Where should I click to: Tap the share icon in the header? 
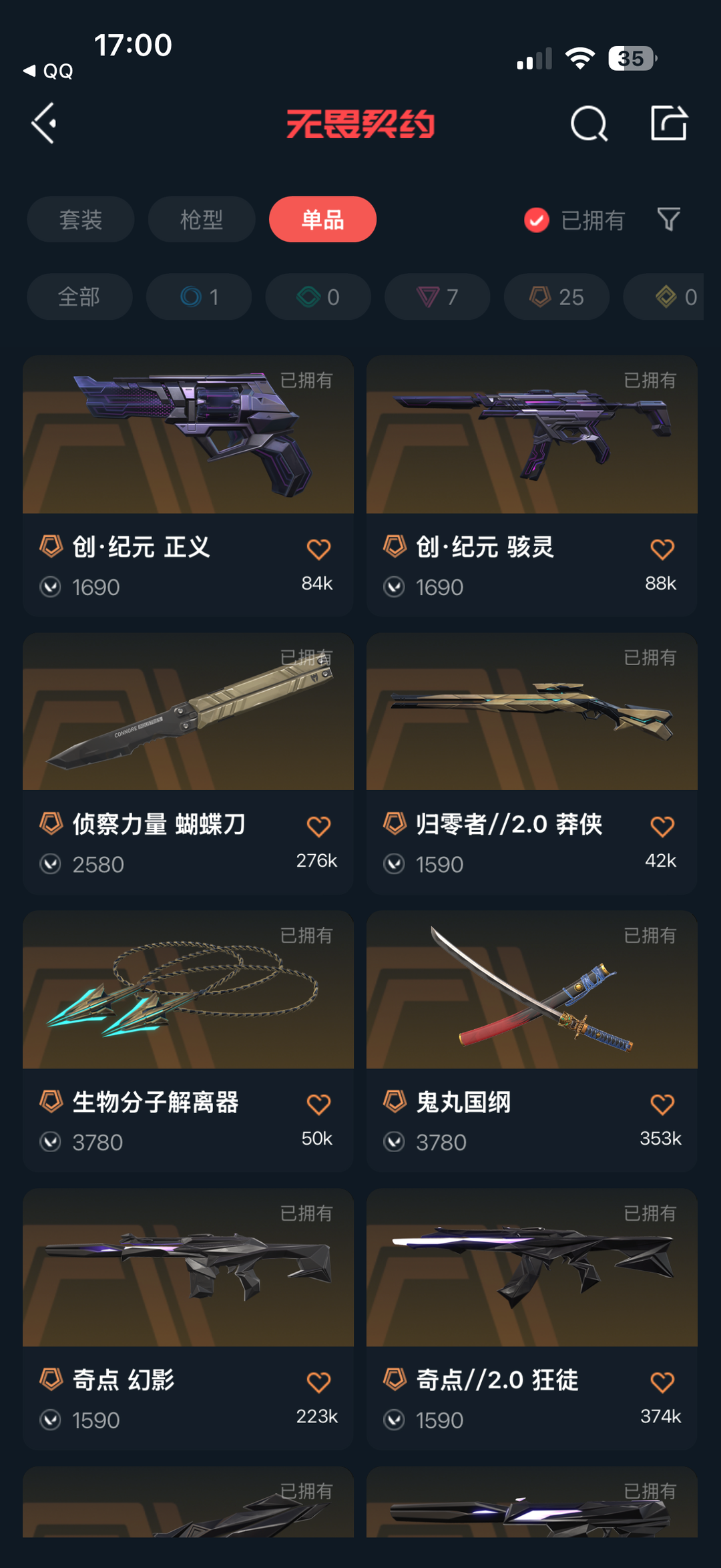669,123
